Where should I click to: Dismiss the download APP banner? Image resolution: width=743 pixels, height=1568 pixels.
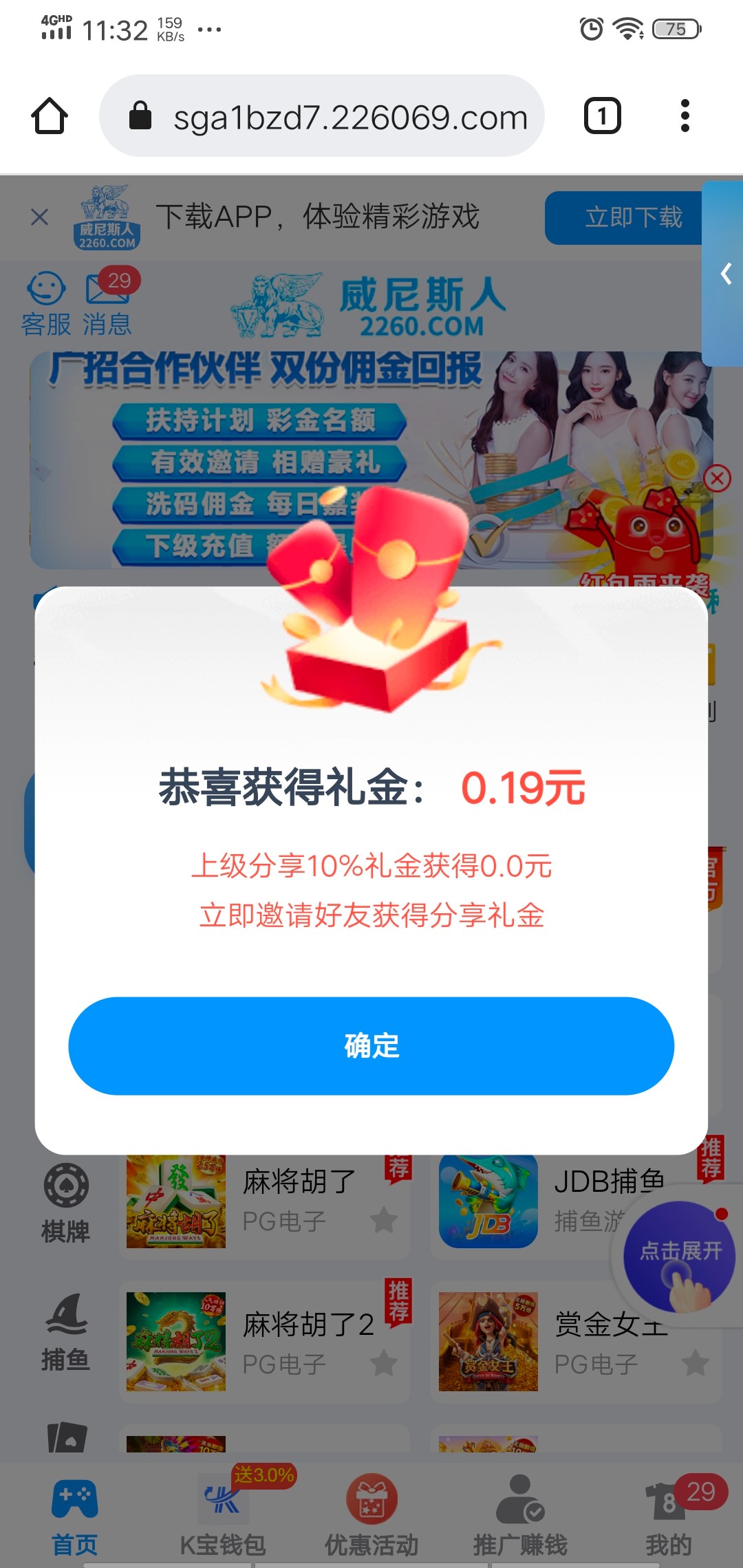pyautogui.click(x=40, y=217)
